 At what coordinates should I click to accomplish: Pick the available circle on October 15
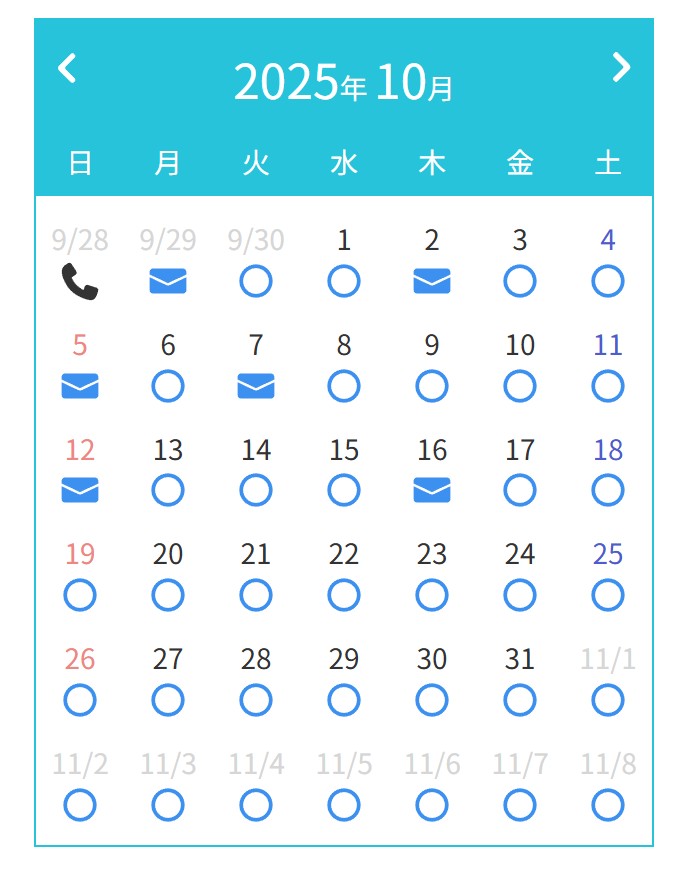point(344,490)
